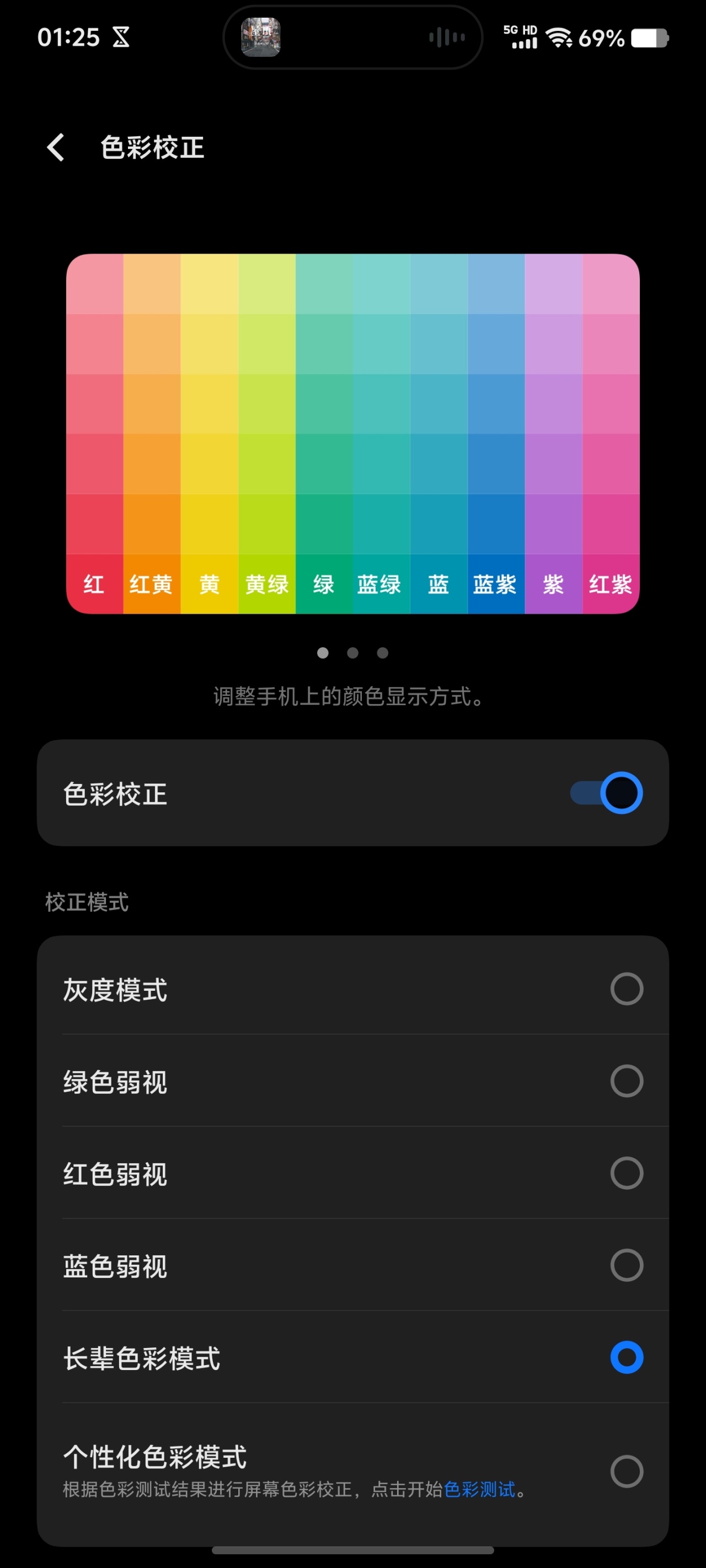Screen dimensions: 706x1568
Task: Choose the 绿色弱视 option
Action: click(626, 1081)
